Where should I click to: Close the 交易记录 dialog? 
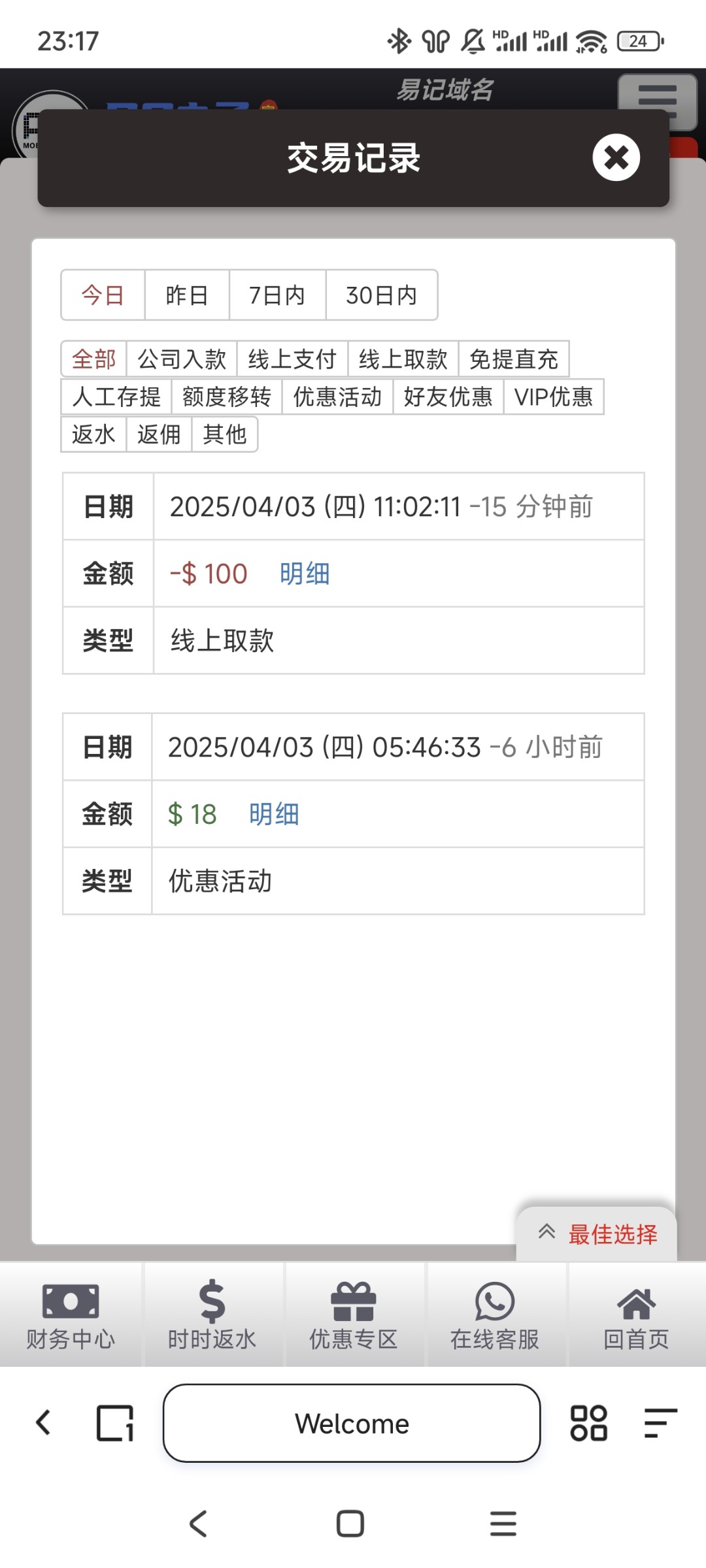[x=616, y=157]
